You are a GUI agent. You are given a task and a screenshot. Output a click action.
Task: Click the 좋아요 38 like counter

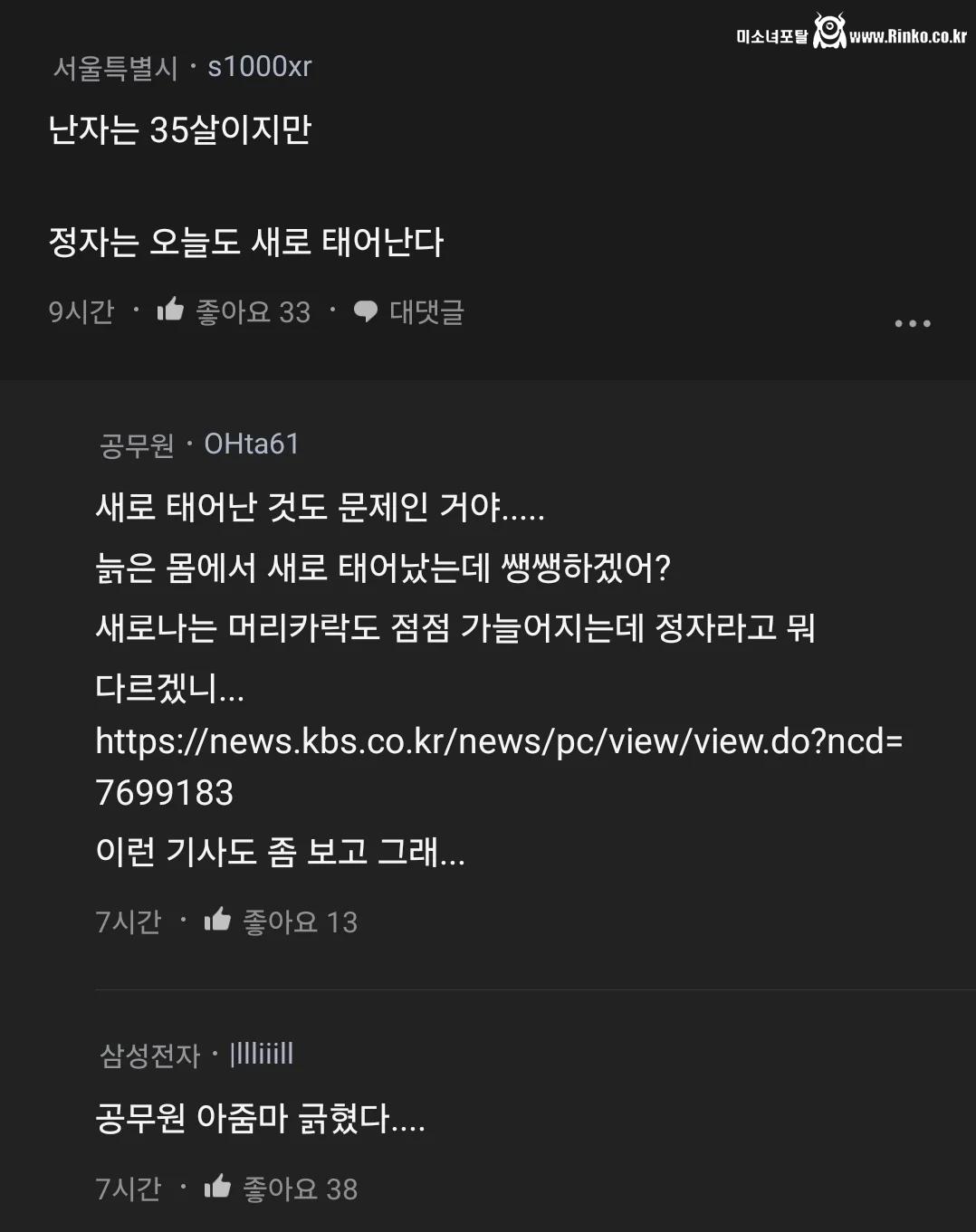(294, 1187)
